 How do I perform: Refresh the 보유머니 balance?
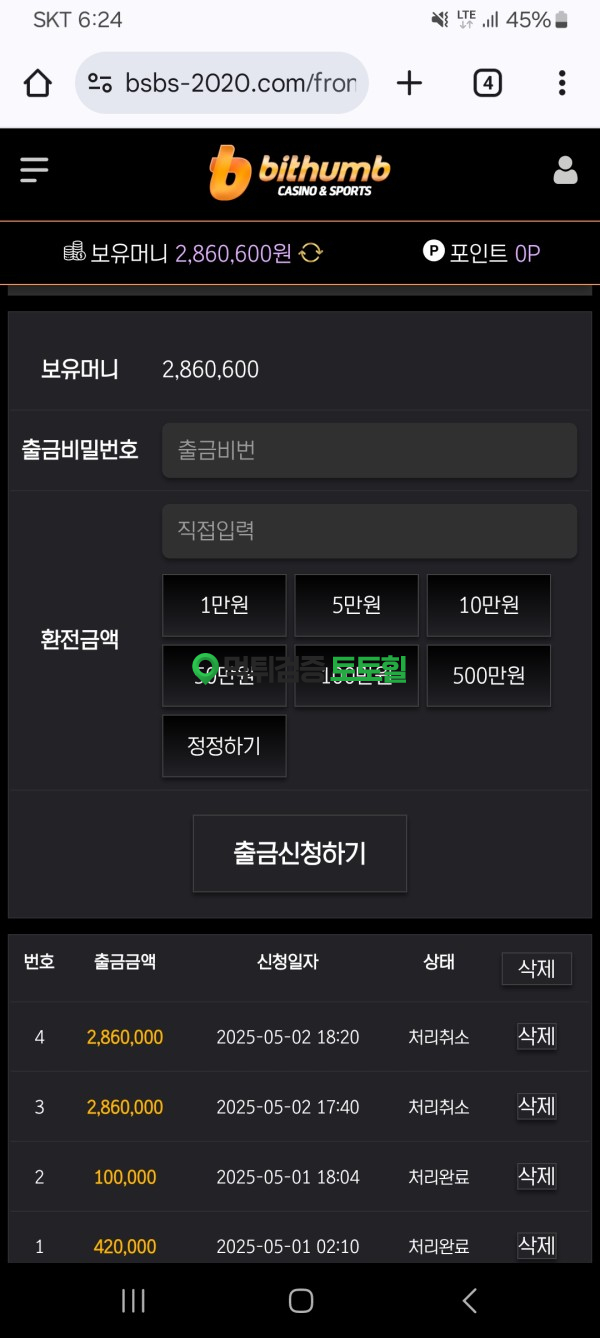pos(311,253)
